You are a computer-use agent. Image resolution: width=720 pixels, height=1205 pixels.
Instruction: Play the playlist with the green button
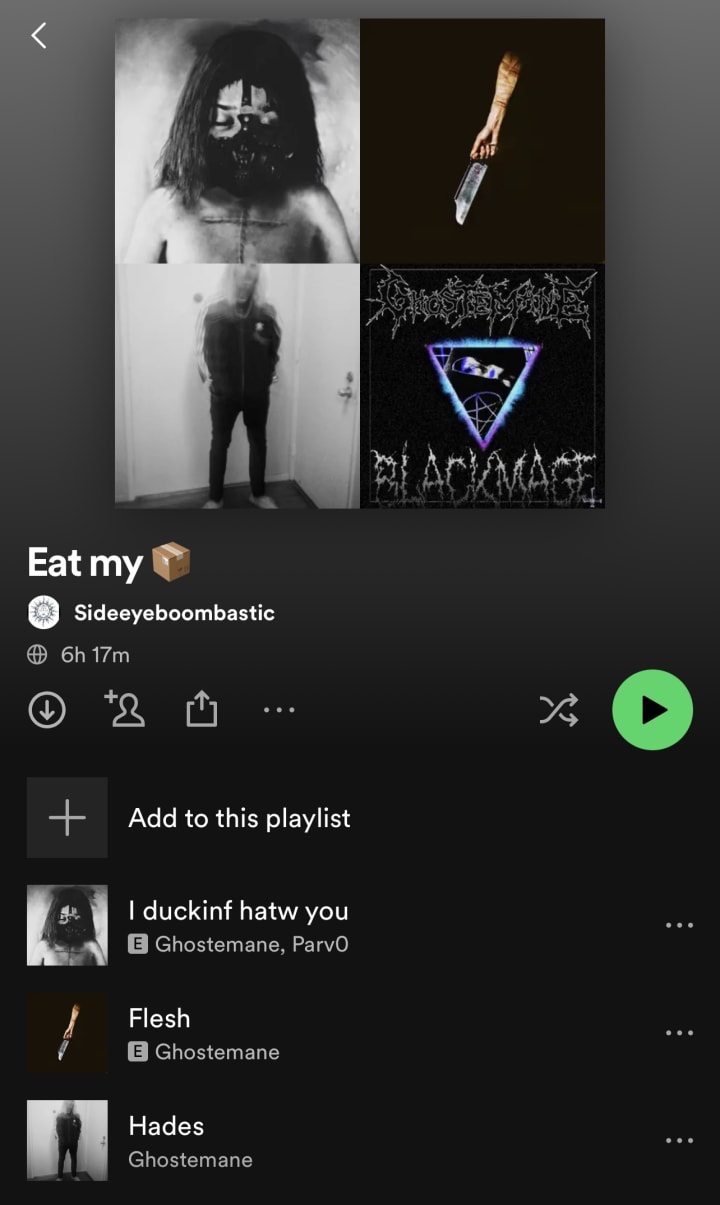pyautogui.click(x=652, y=710)
